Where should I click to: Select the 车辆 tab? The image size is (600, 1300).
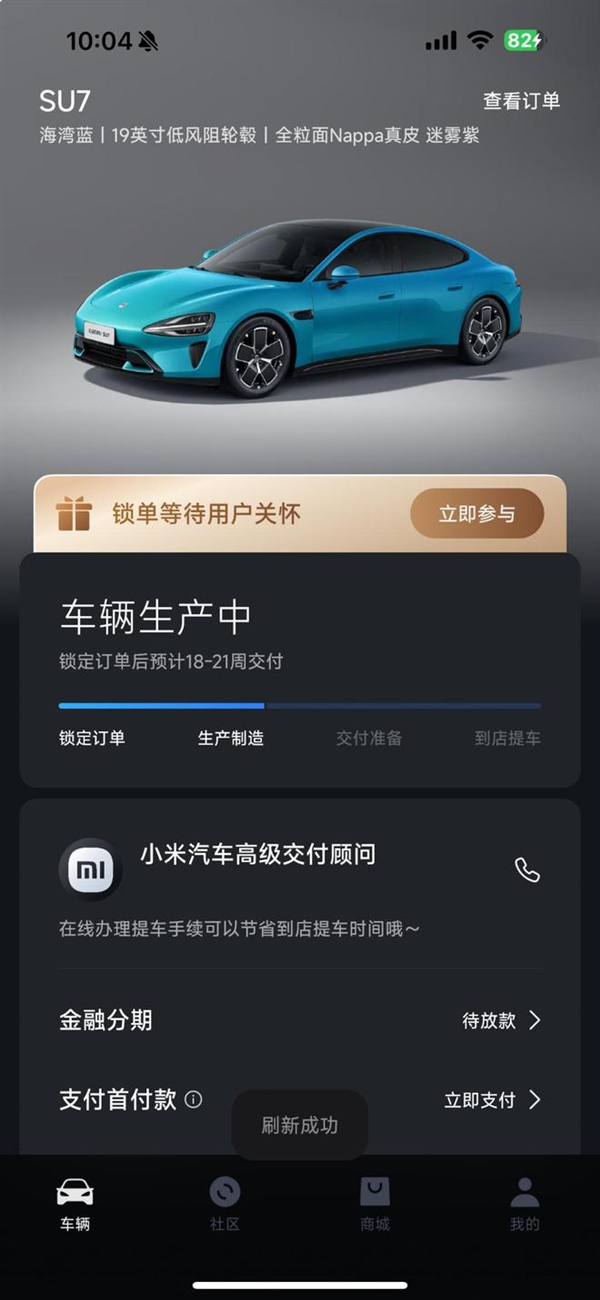pyautogui.click(x=75, y=1203)
